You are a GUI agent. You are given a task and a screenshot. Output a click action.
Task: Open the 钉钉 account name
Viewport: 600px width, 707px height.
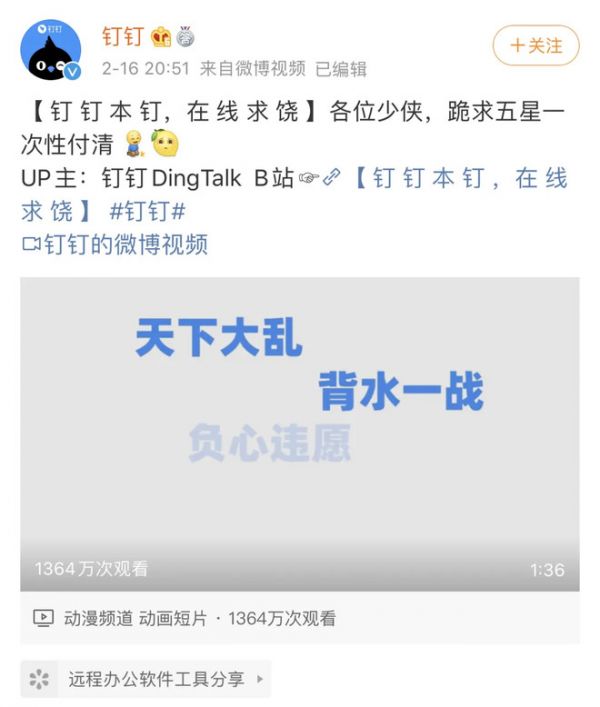123,36
